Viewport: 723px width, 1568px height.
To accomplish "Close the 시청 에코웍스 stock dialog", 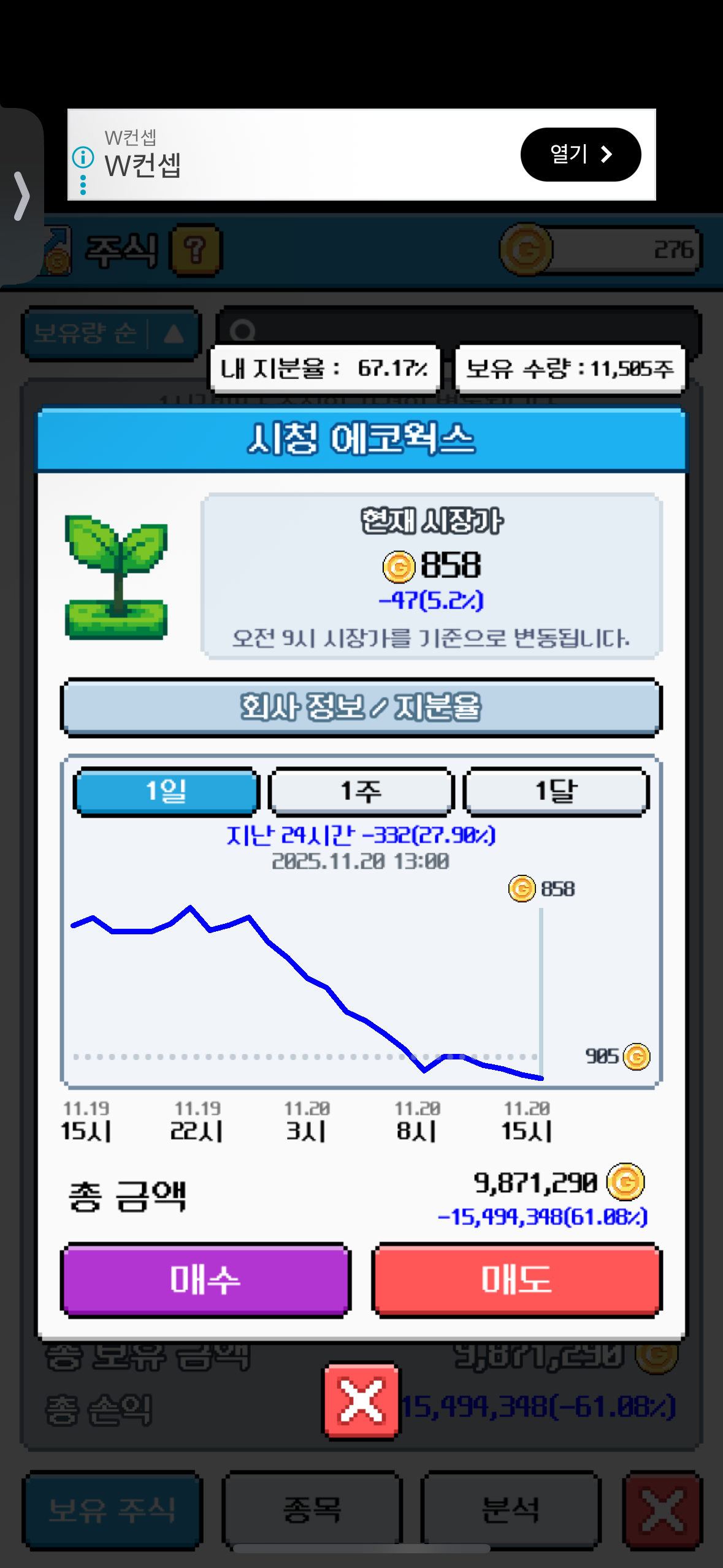I will [361, 1401].
